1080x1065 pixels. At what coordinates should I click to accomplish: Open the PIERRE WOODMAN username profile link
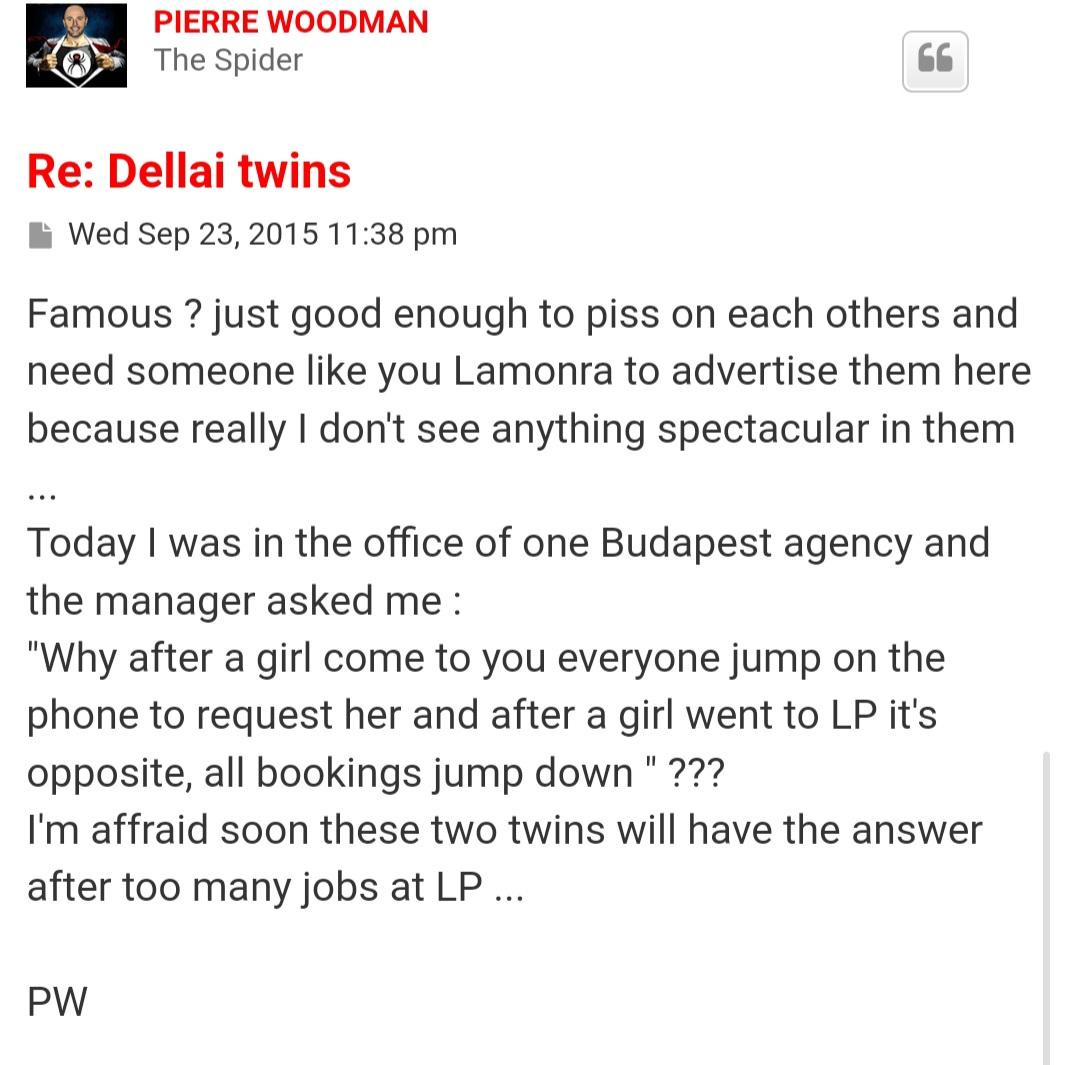pyautogui.click(x=291, y=22)
